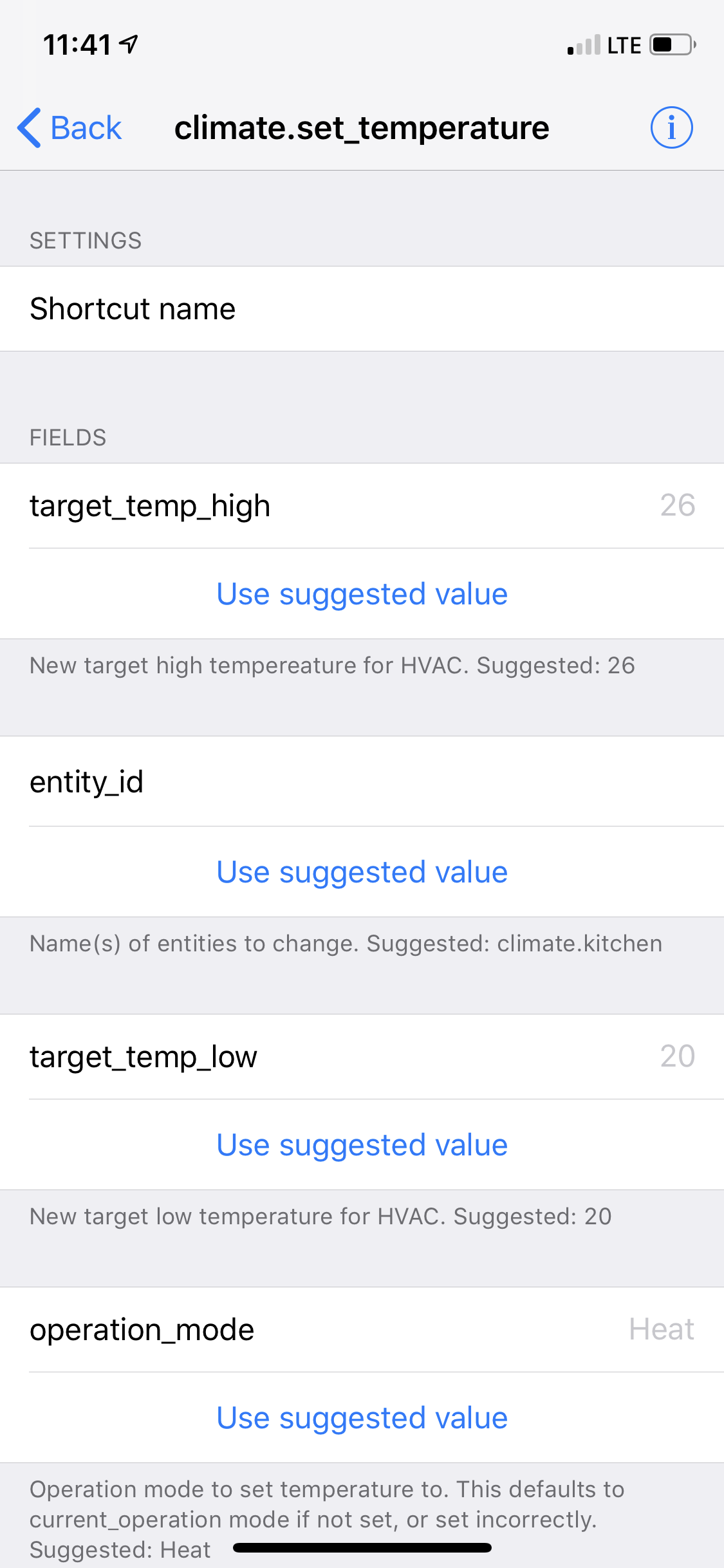
Task: Use suggested value for target_temp_high
Action: pos(362,593)
